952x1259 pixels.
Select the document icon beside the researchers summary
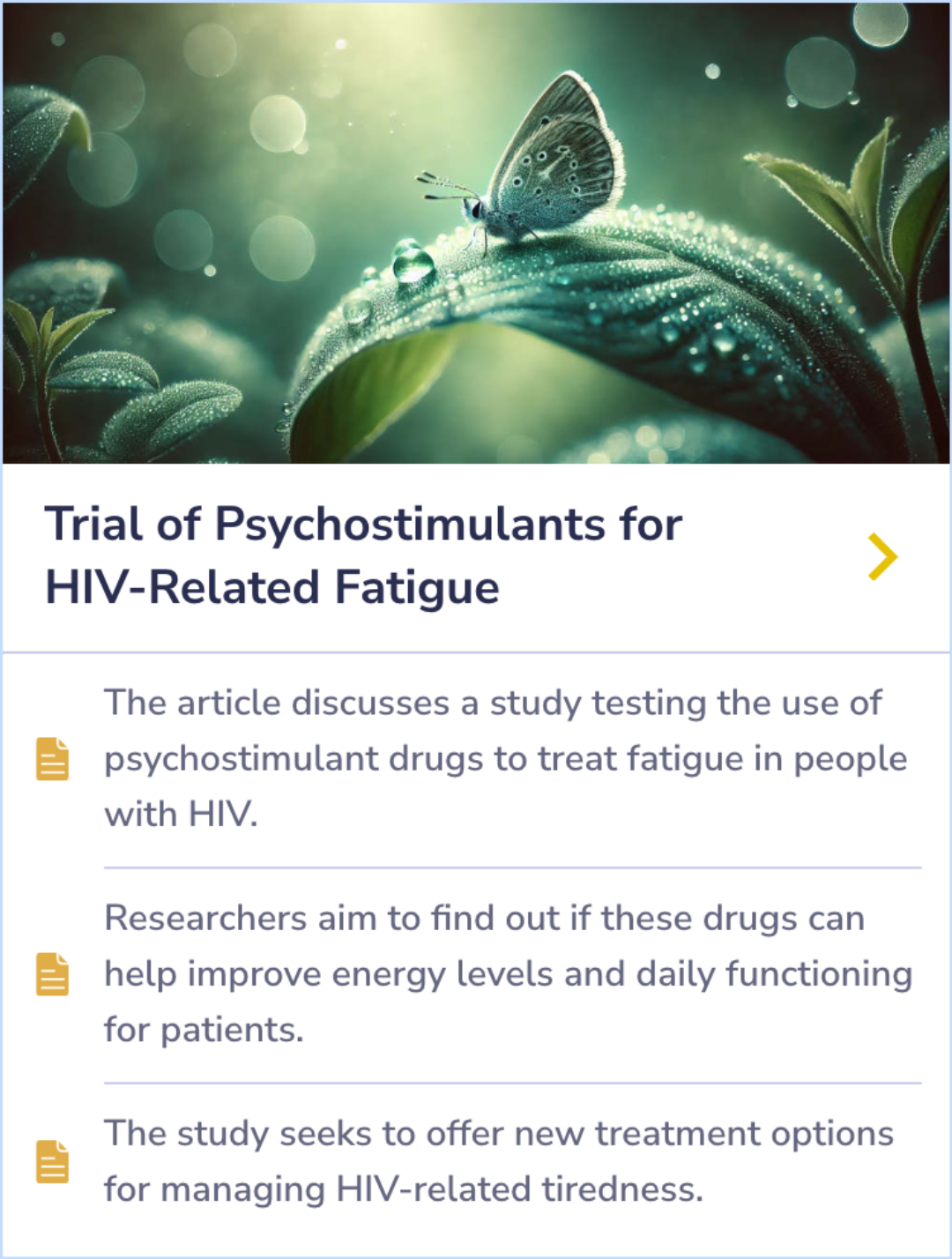coord(51,973)
